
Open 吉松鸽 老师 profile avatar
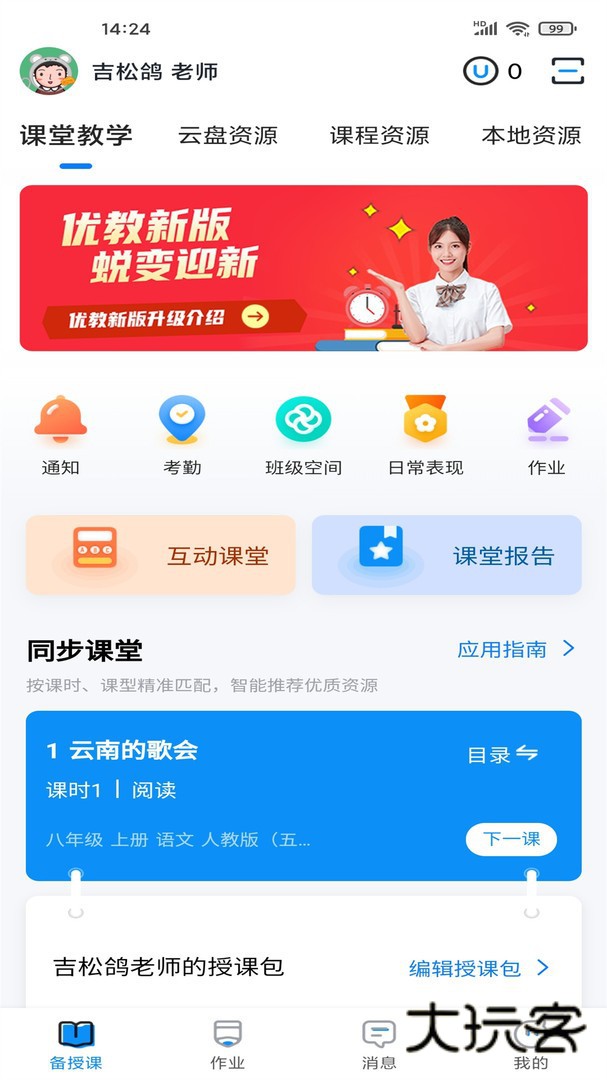[x=49, y=71]
